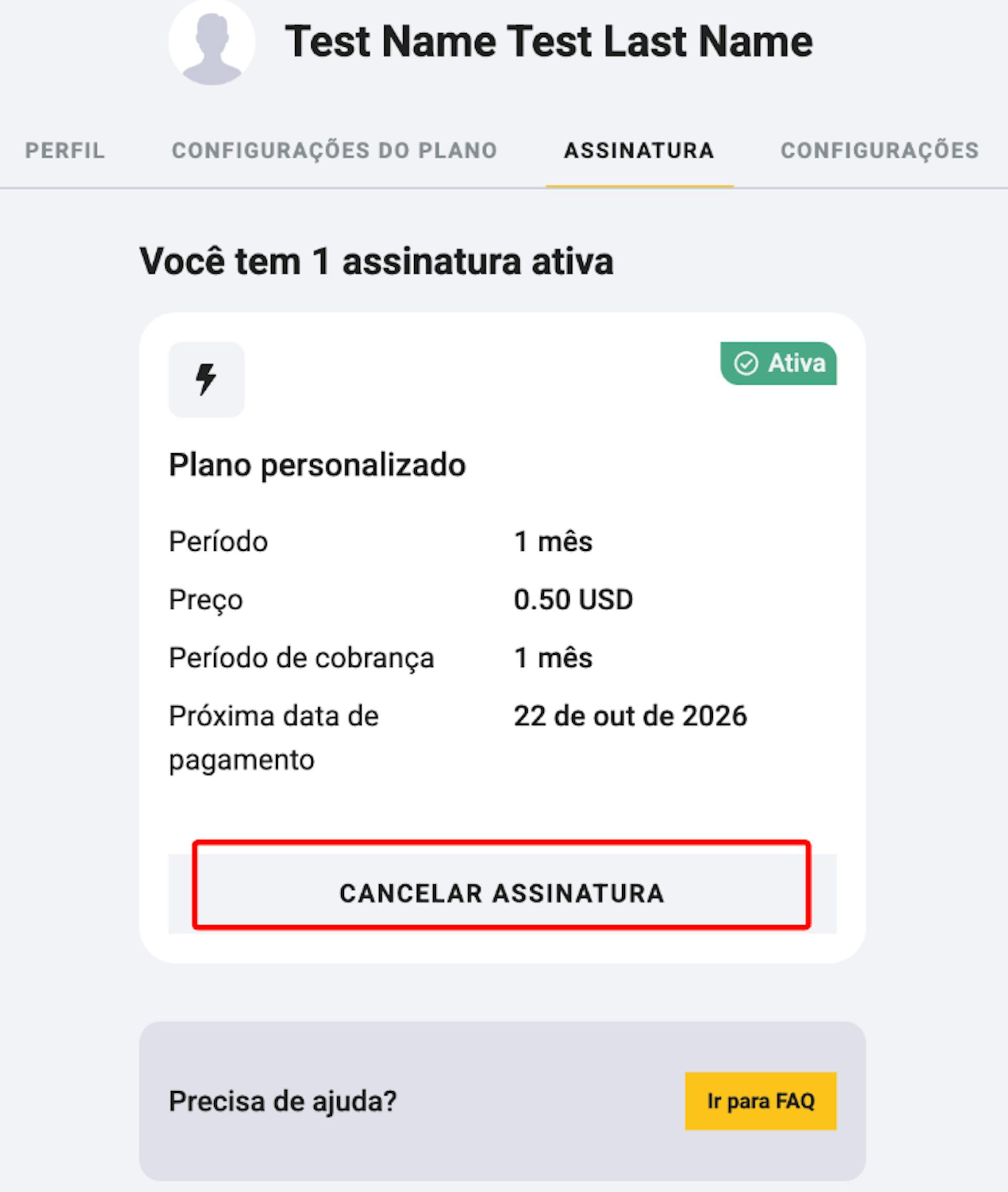This screenshot has width=1008, height=1192.
Task: Go to the Configurações tab
Action: point(879,151)
